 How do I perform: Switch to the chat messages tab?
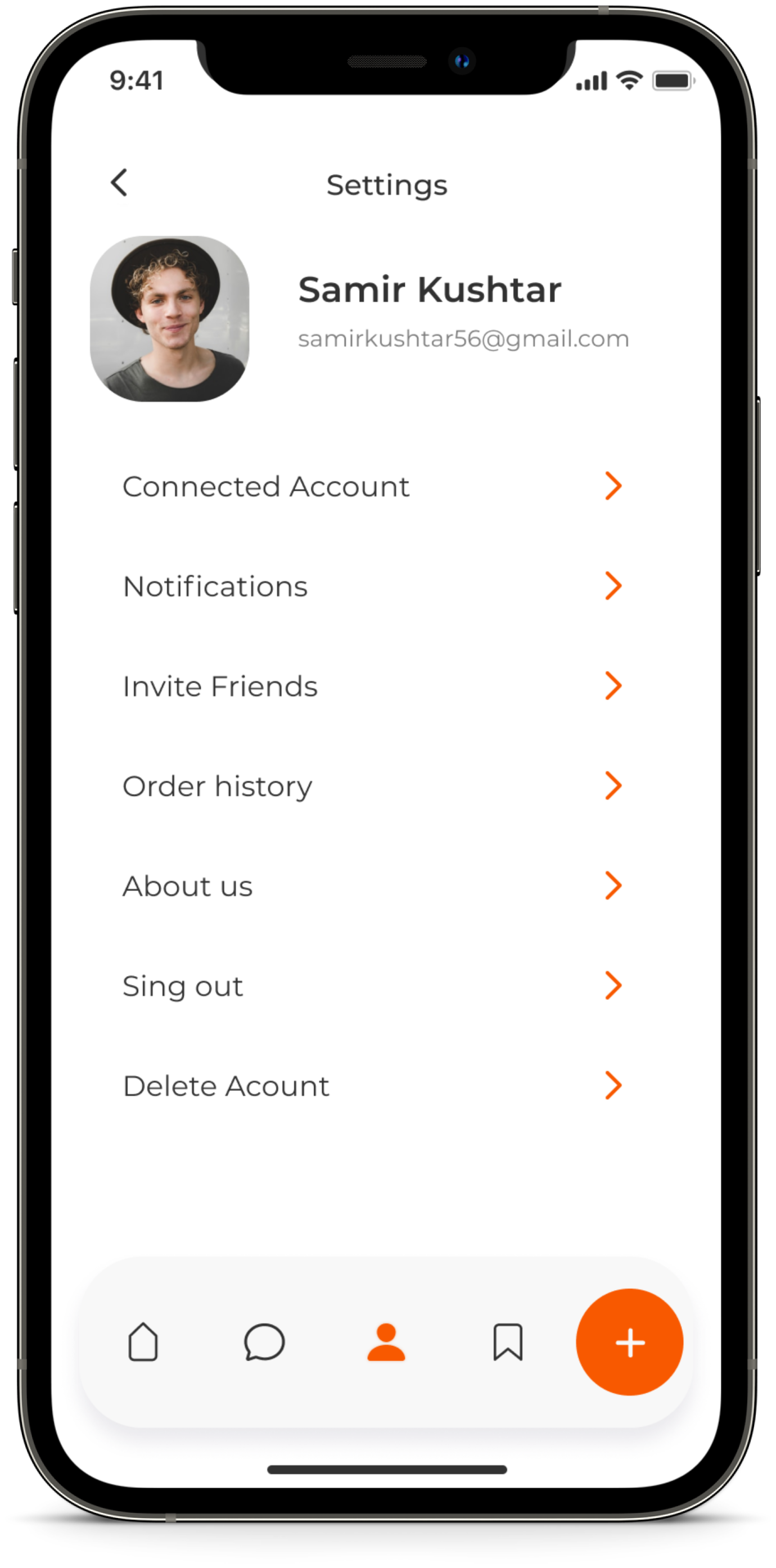click(264, 1342)
